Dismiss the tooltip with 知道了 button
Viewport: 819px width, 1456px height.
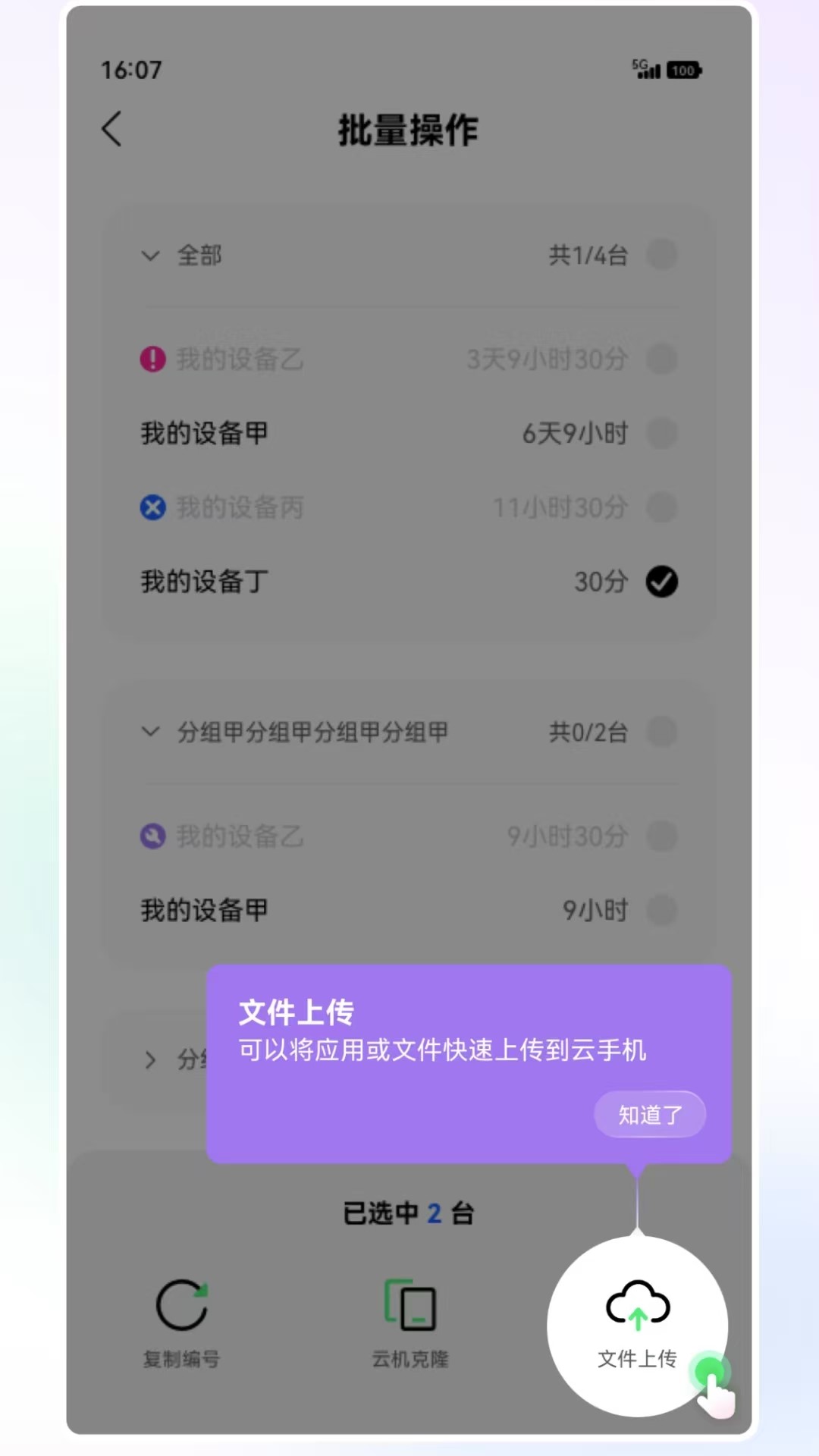[x=649, y=1114]
